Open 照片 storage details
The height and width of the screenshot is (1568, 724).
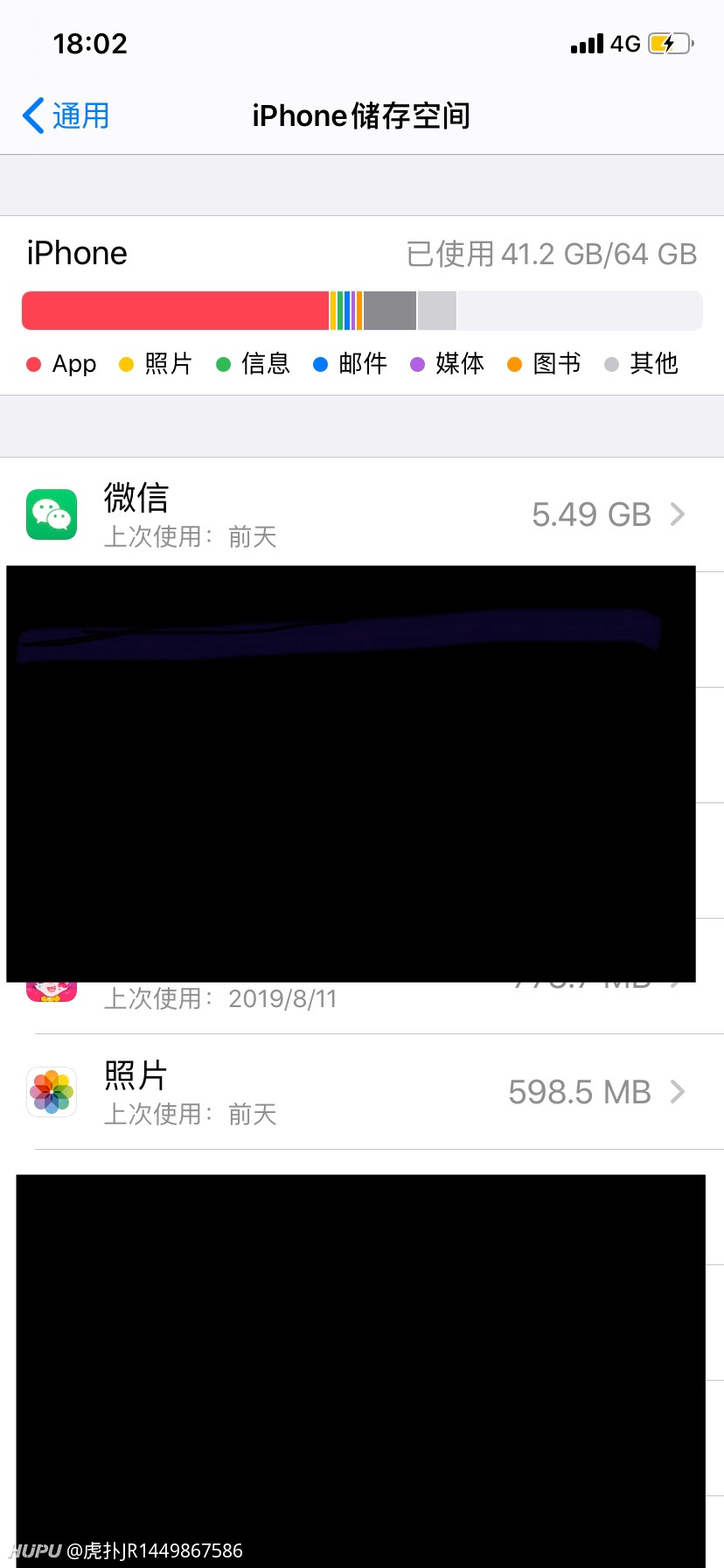coord(362,1092)
